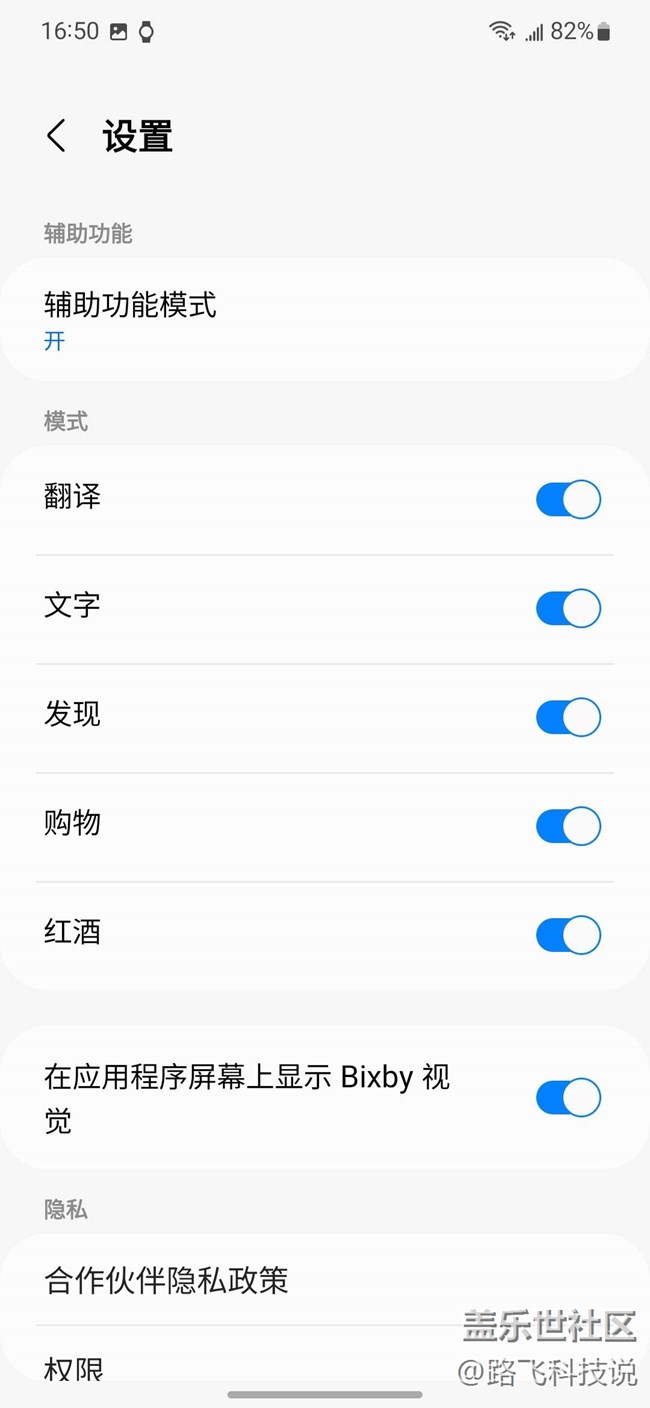This screenshot has height=1408, width=650.
Task: Open the 辅助功能模式 setting
Action: coord(324,319)
